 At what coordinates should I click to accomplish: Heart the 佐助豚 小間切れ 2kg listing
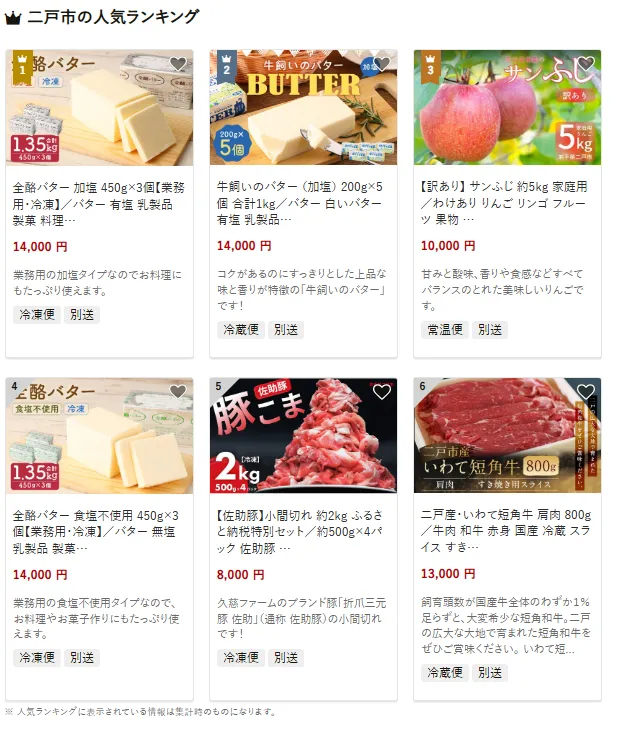point(382,392)
